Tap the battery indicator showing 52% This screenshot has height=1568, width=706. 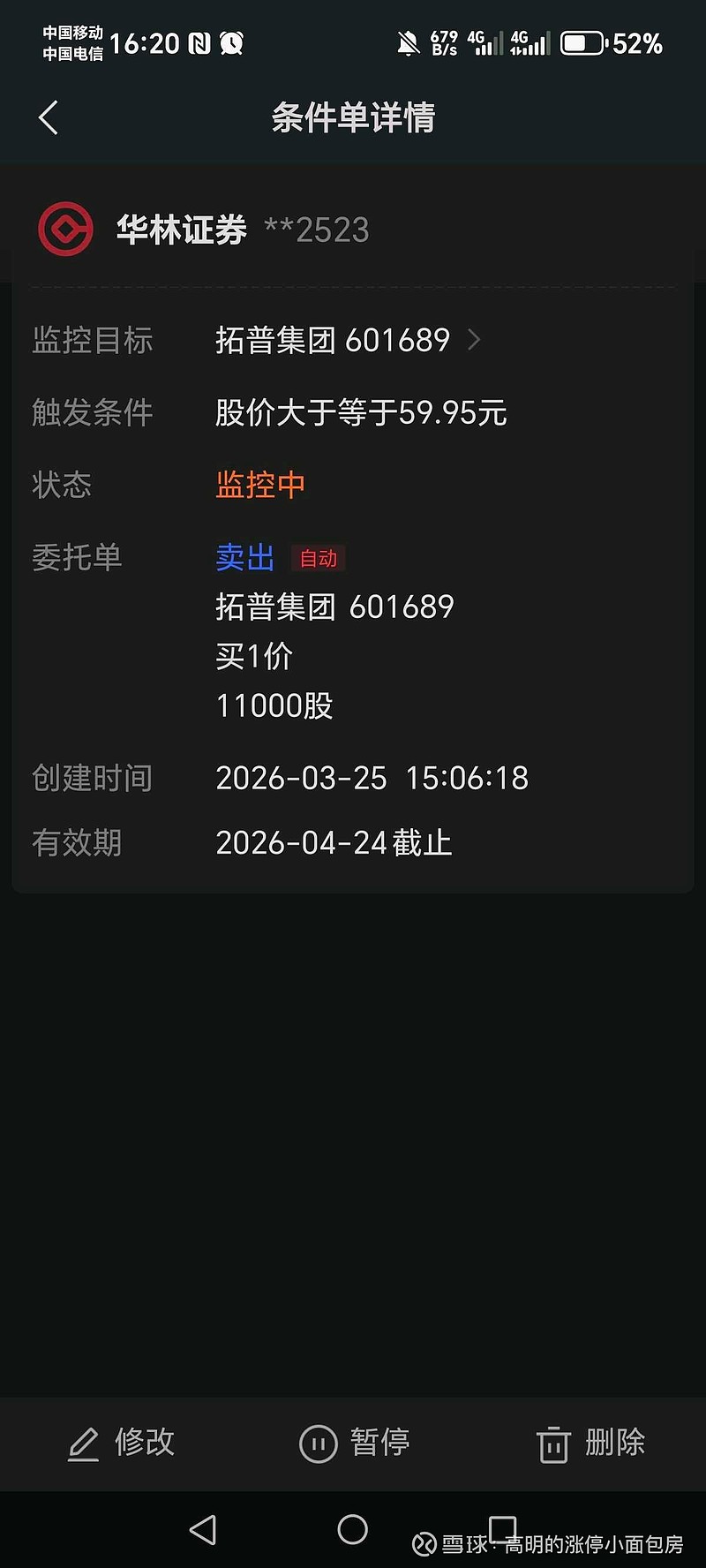click(582, 41)
